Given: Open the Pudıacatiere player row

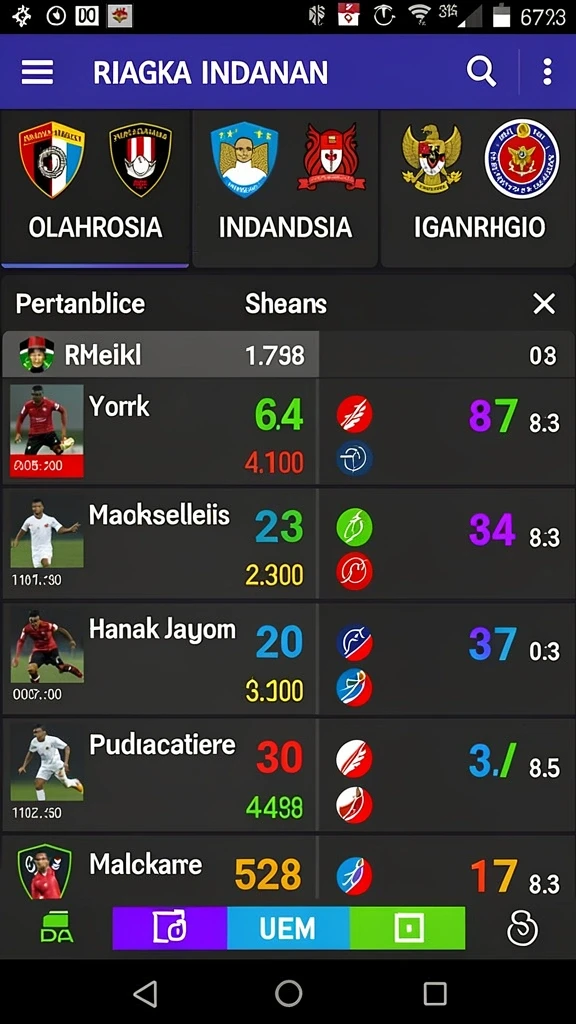Looking at the screenshot, I should coord(288,775).
